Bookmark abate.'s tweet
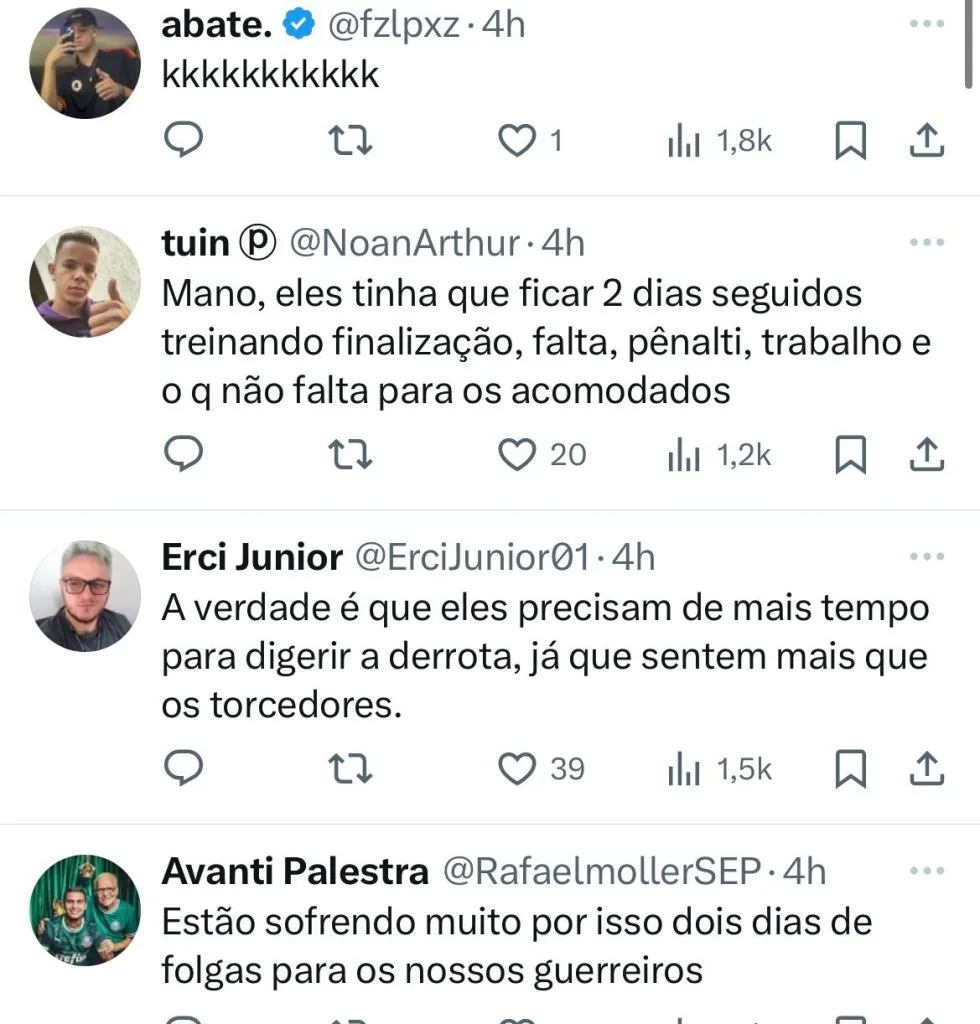Viewport: 980px width, 1024px height. click(849, 141)
